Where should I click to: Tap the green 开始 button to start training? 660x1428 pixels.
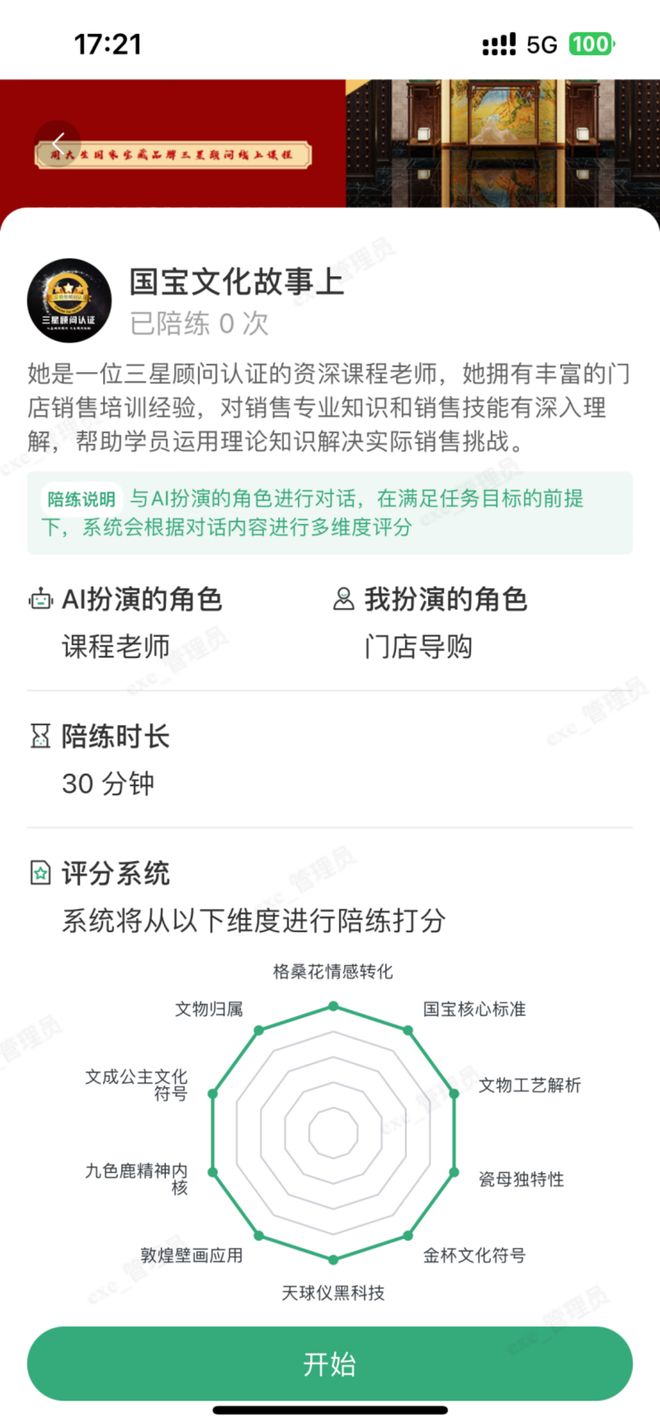(x=330, y=1364)
